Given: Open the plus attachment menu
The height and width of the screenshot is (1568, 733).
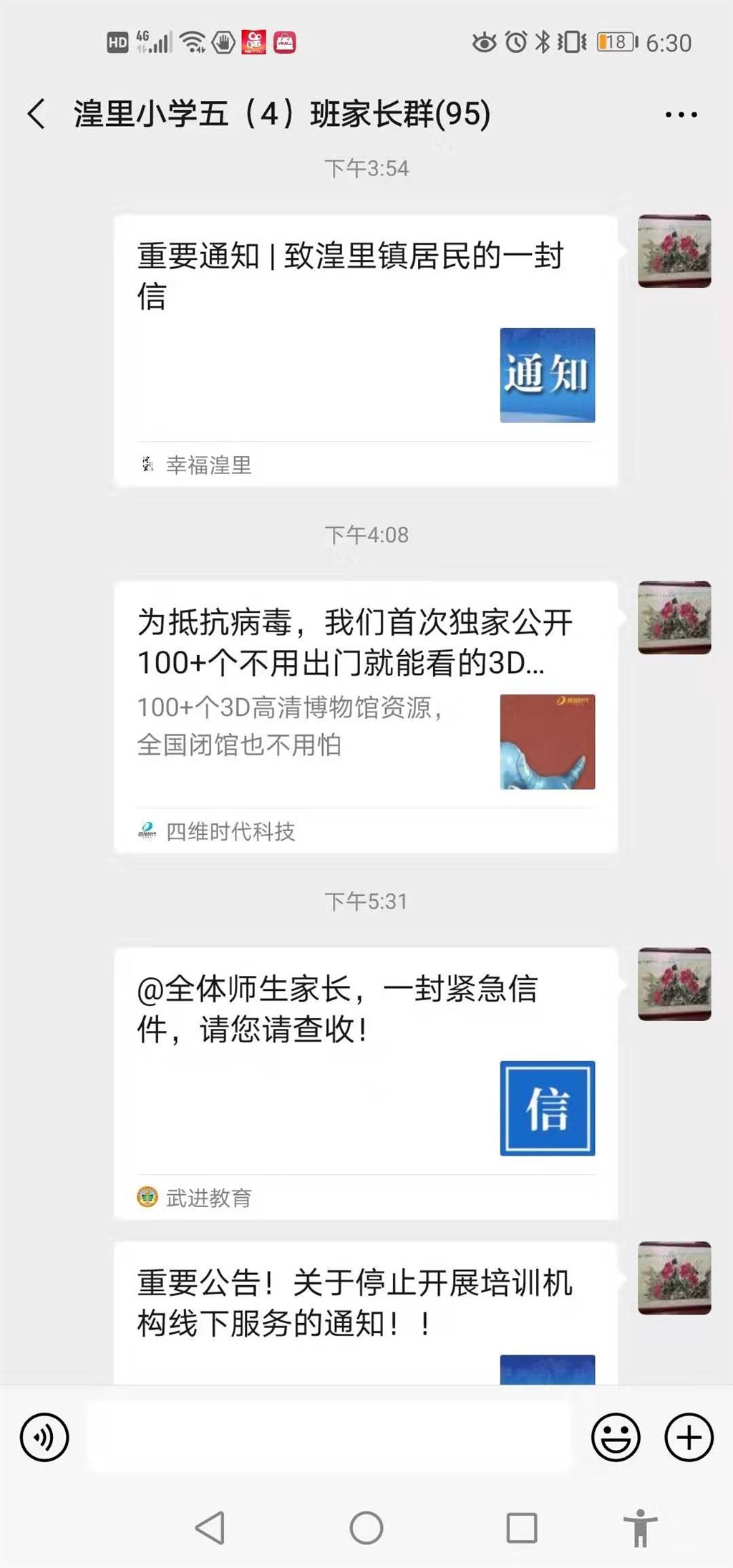Looking at the screenshot, I should (689, 1437).
